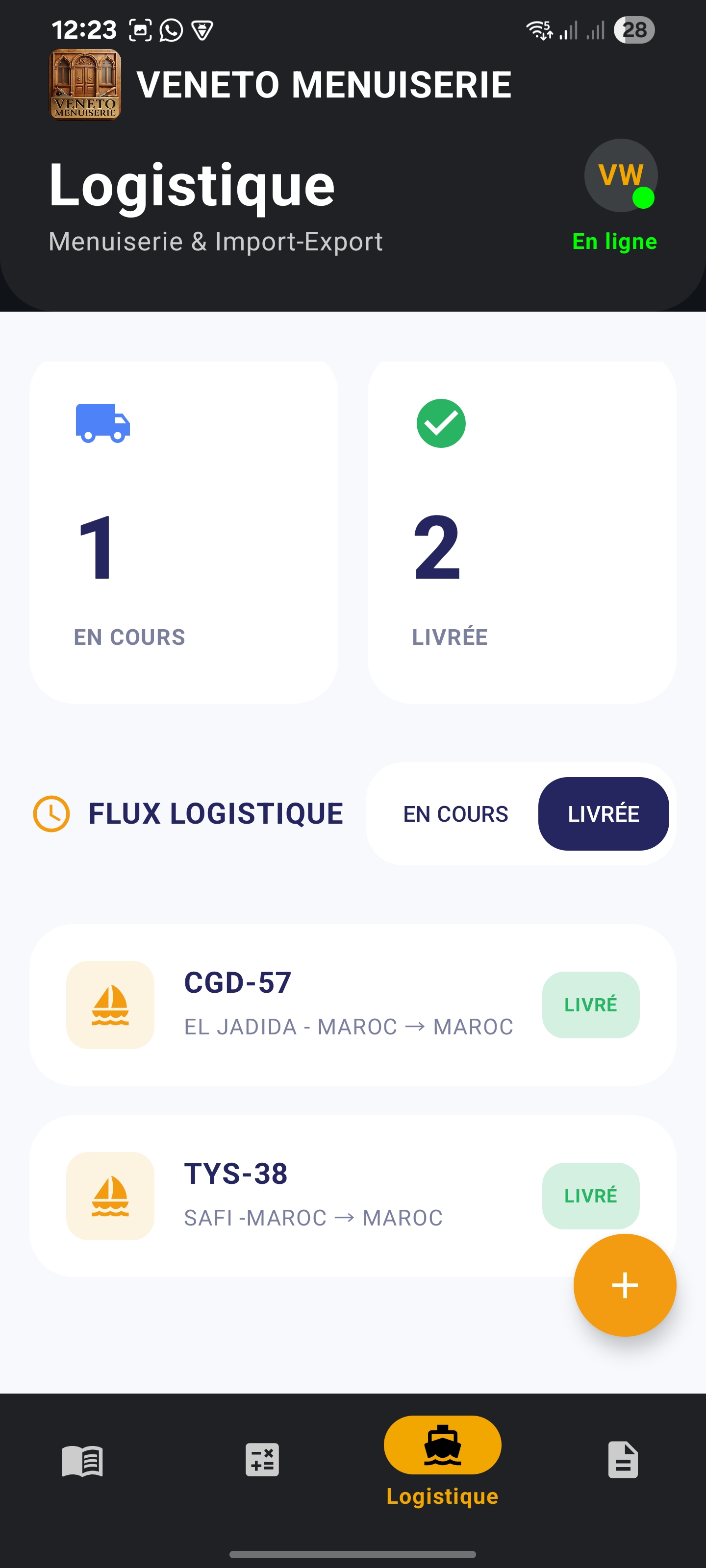Open the catalog book icon in bottom bar
Screen dimensions: 706x1568
pyautogui.click(x=81, y=1461)
